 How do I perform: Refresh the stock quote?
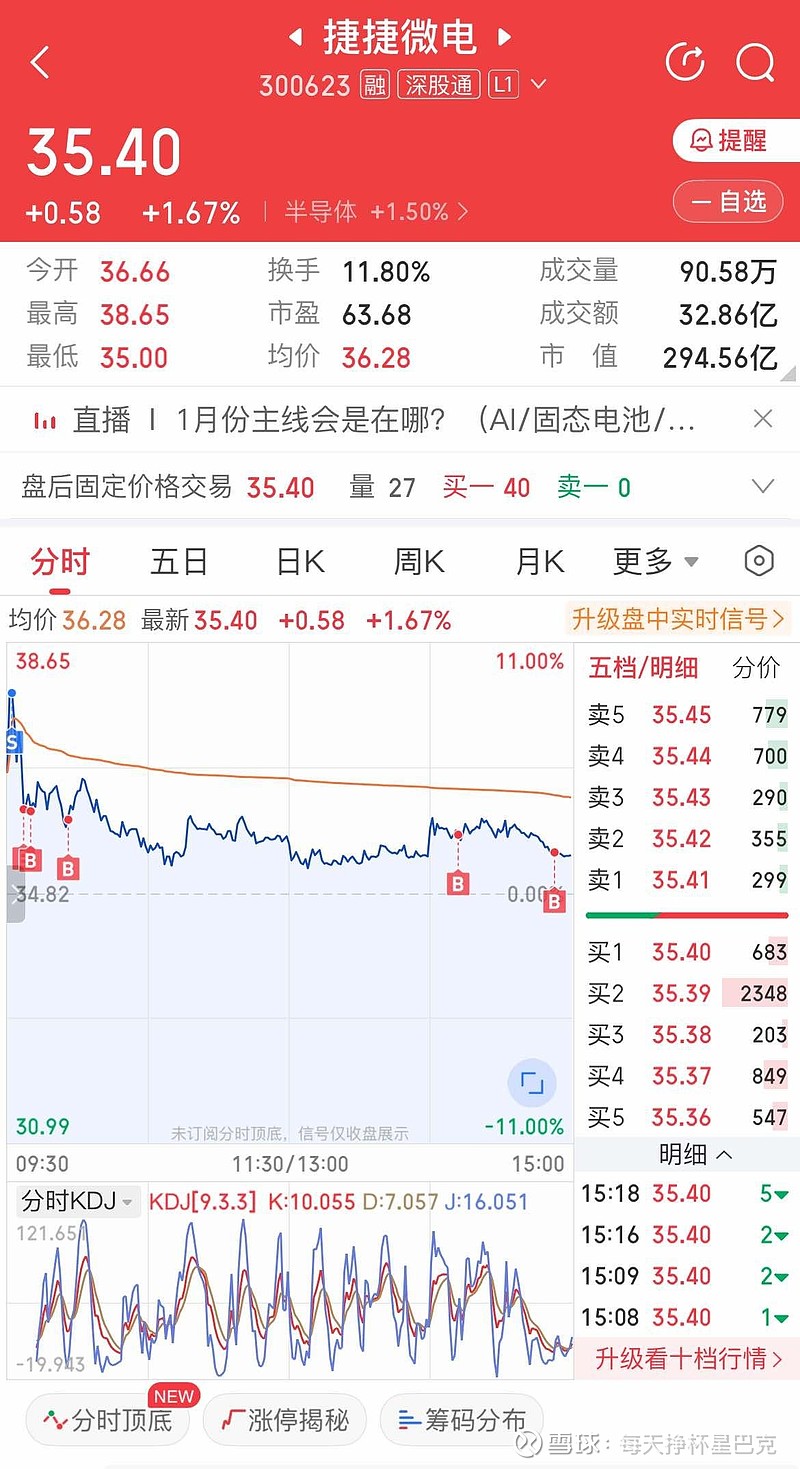click(x=685, y=62)
